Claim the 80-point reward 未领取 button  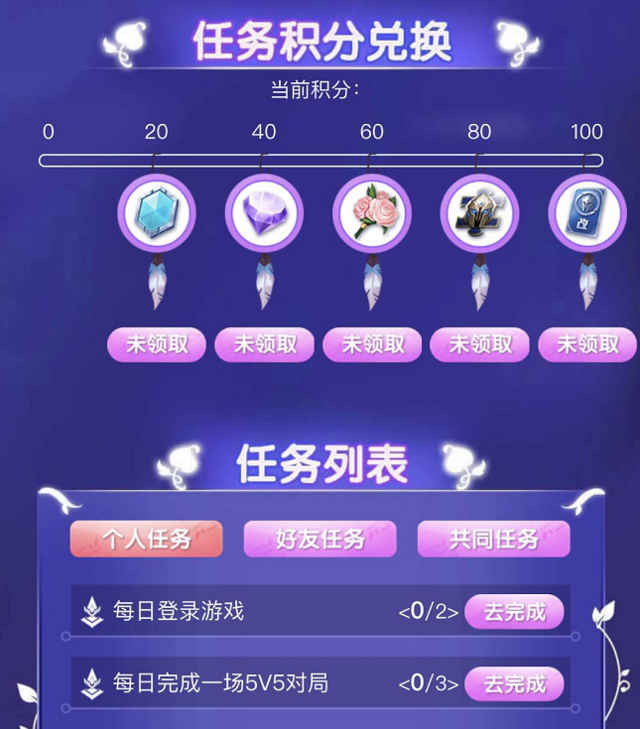tap(480, 345)
